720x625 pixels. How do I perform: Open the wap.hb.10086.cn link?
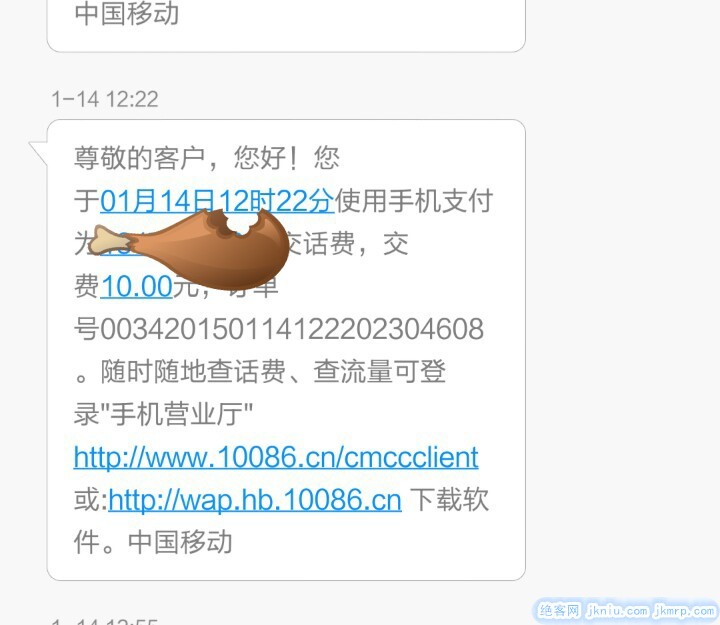[x=255, y=500]
